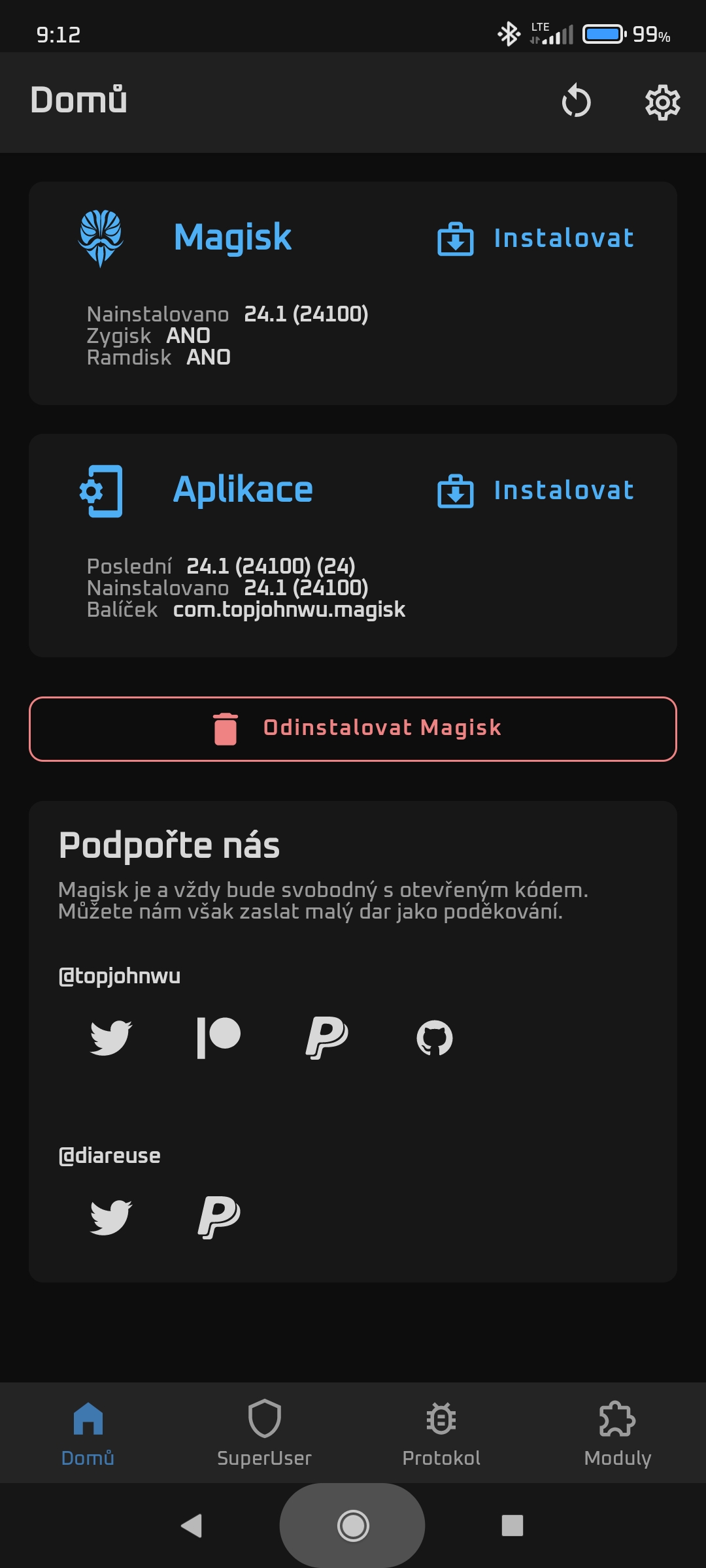
Task: Open @topjohnwu's GitHub link
Action: (435, 1037)
